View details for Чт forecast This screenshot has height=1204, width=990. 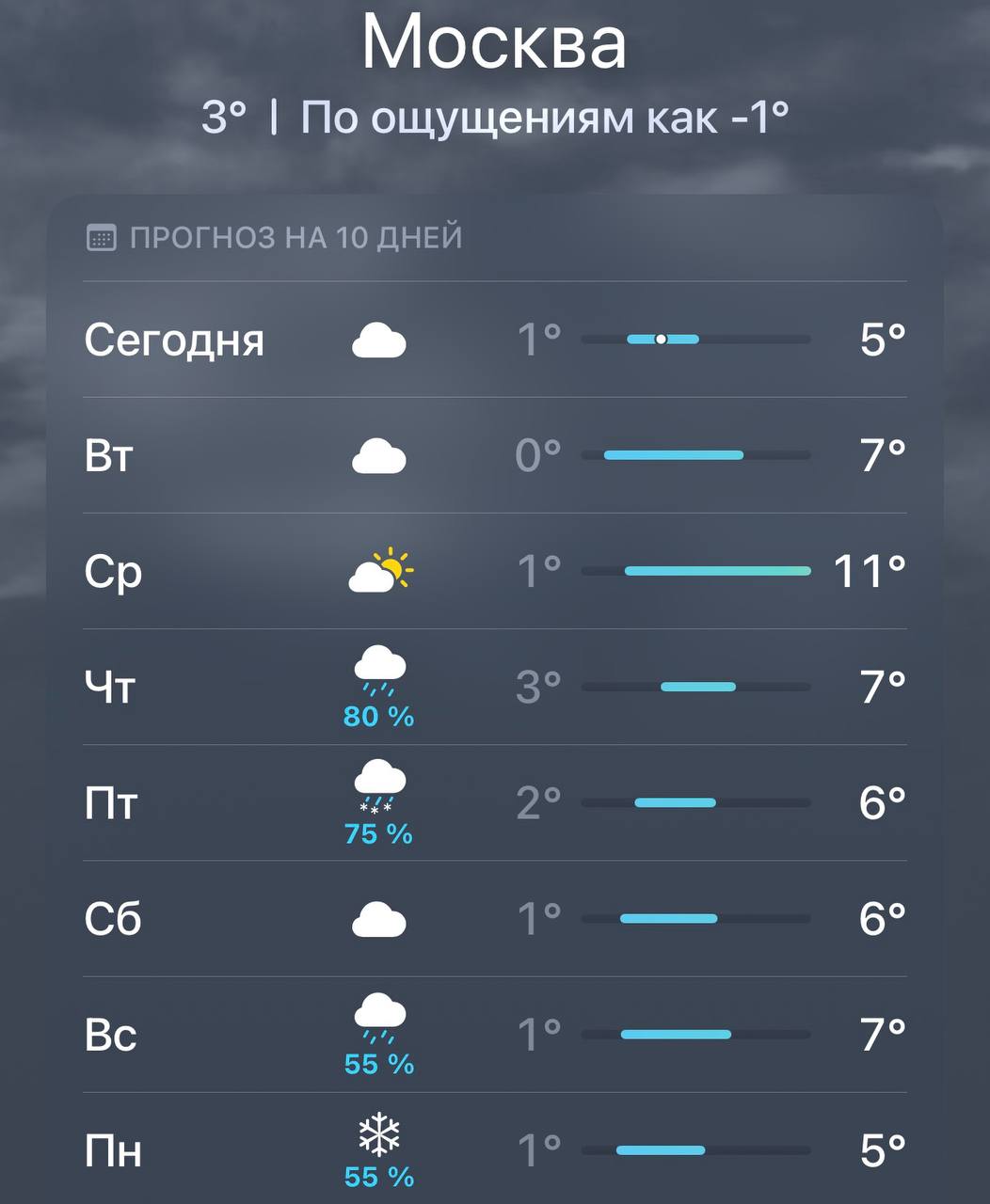(x=494, y=688)
